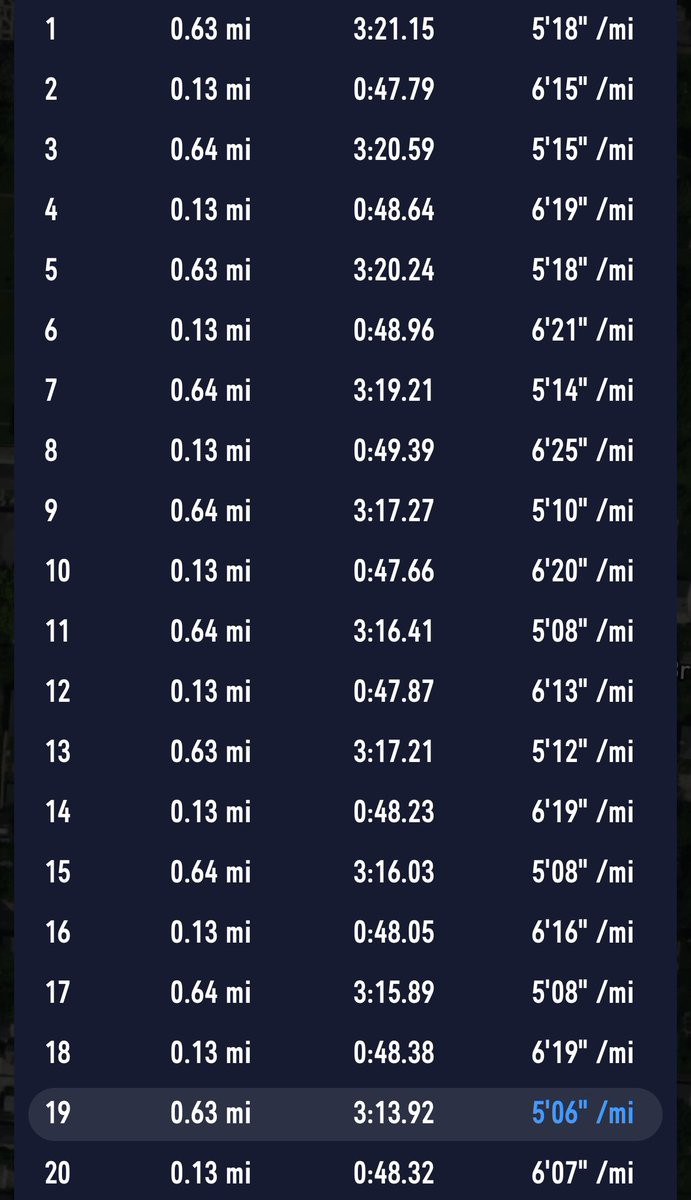
Task: Open lap 9 with 3:17.27 time
Action: click(x=345, y=511)
